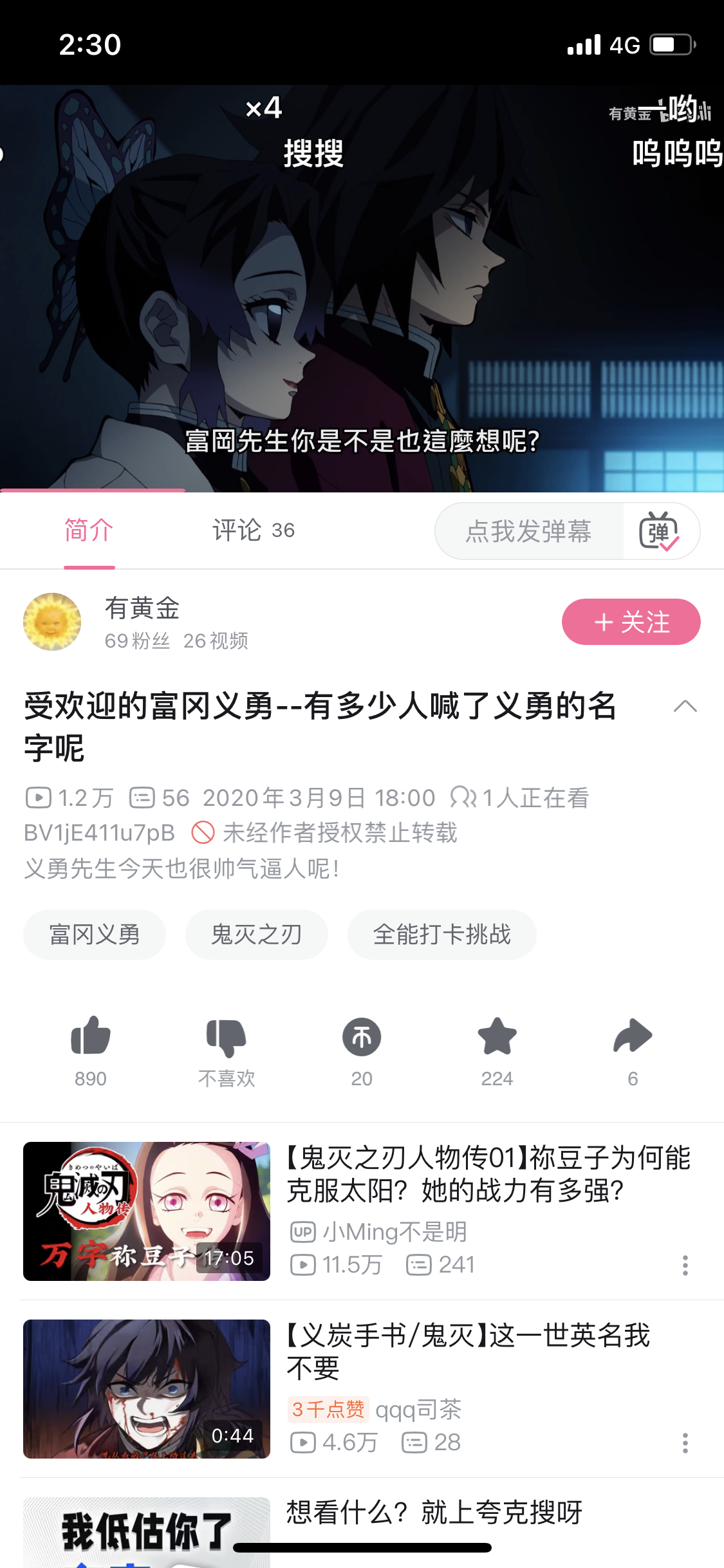Share this video via arrow icon
Screen dimensions: 724x1568
pos(633,1036)
